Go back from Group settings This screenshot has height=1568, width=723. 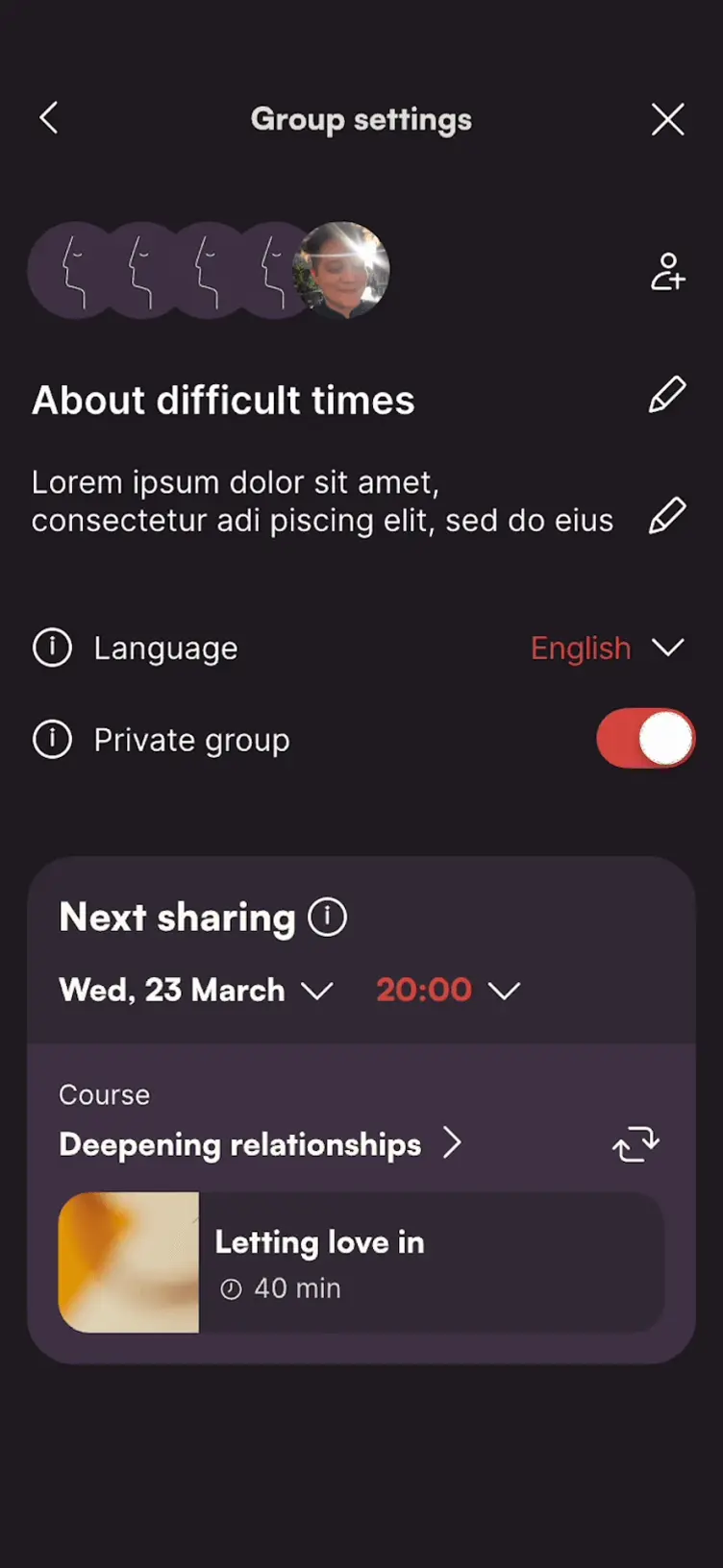click(x=49, y=118)
